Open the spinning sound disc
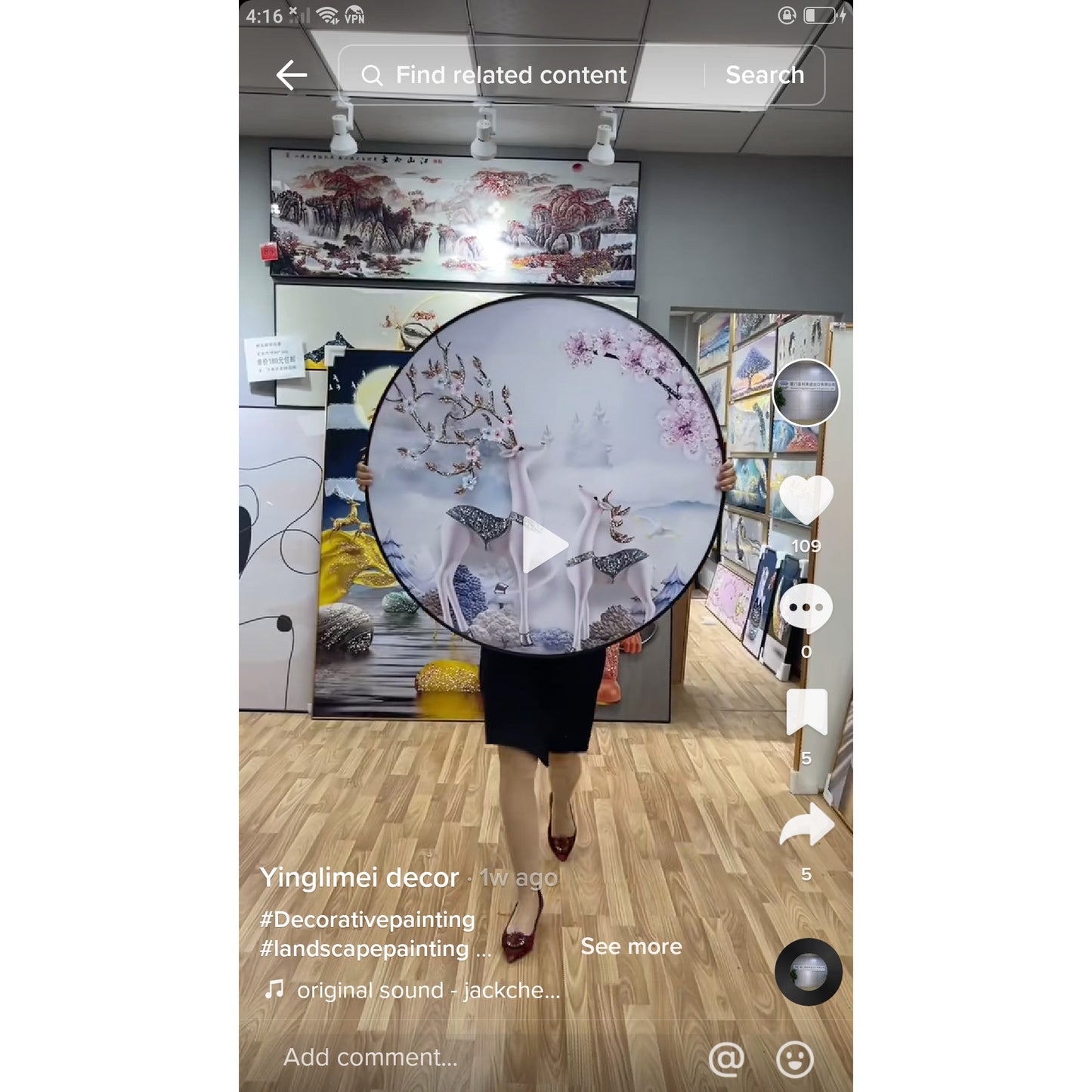 (x=808, y=972)
